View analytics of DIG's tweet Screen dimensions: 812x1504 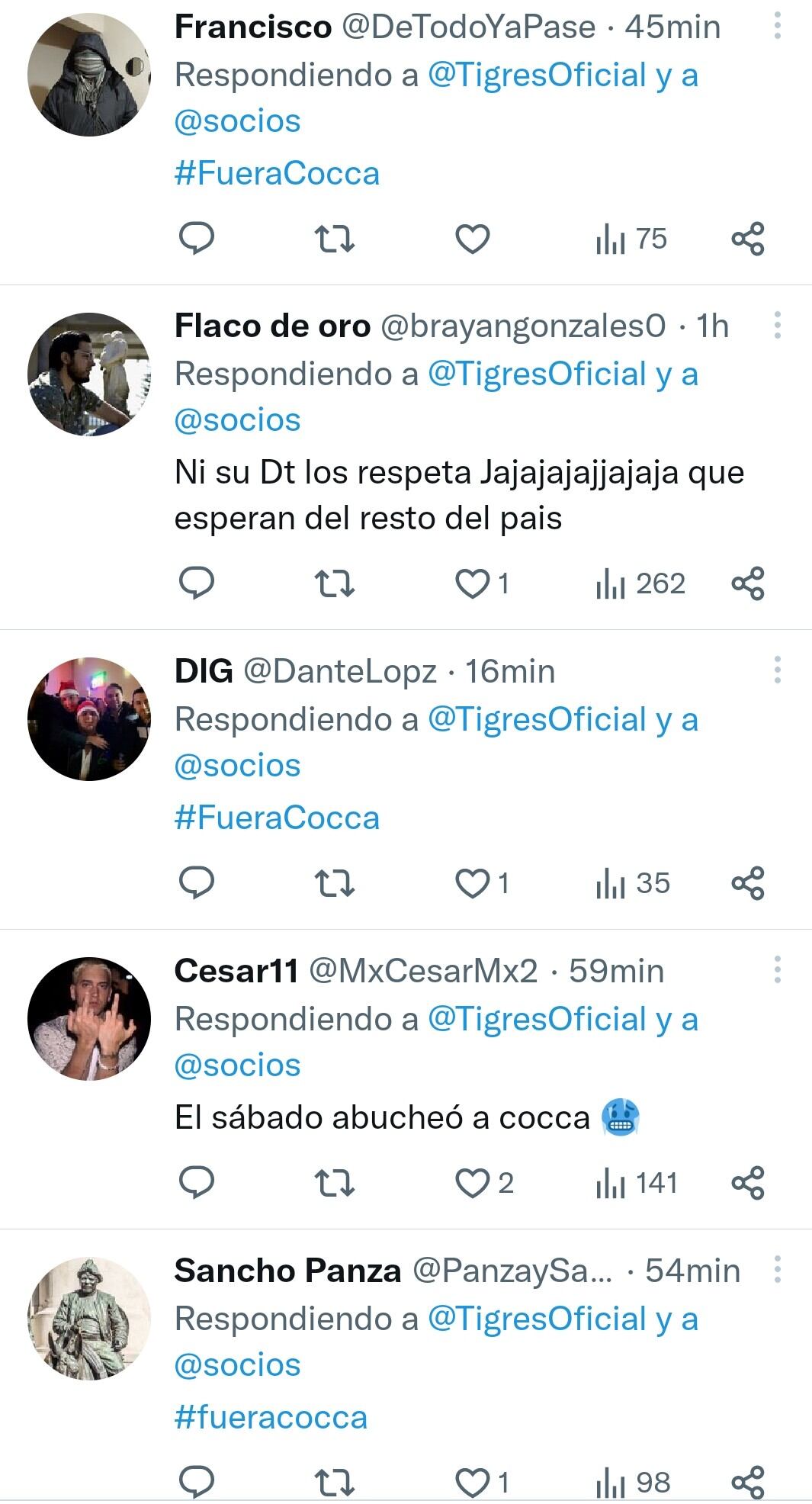(x=632, y=883)
